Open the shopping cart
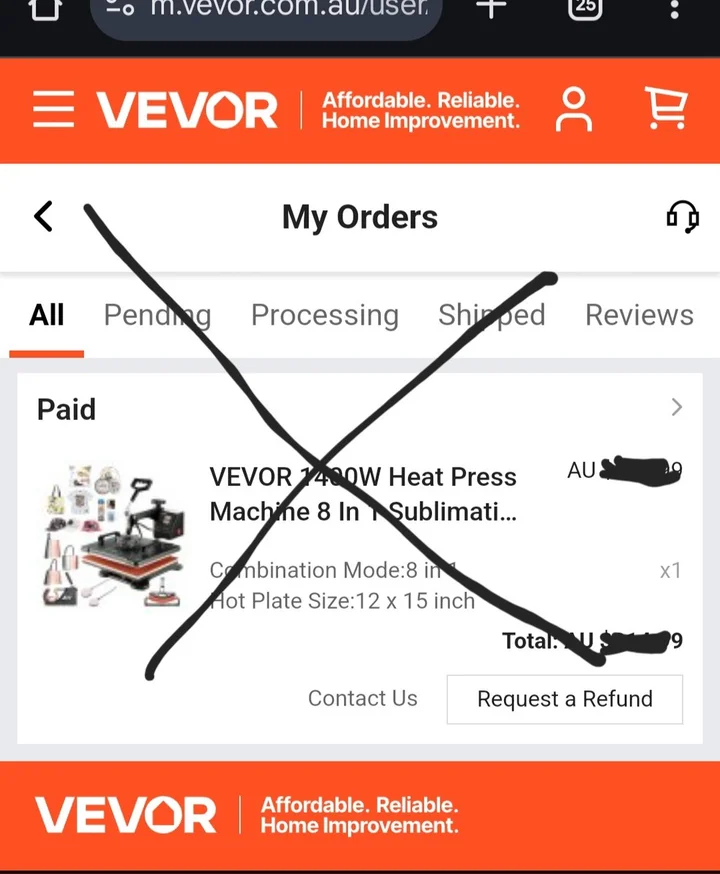The height and width of the screenshot is (874, 720). coord(666,110)
